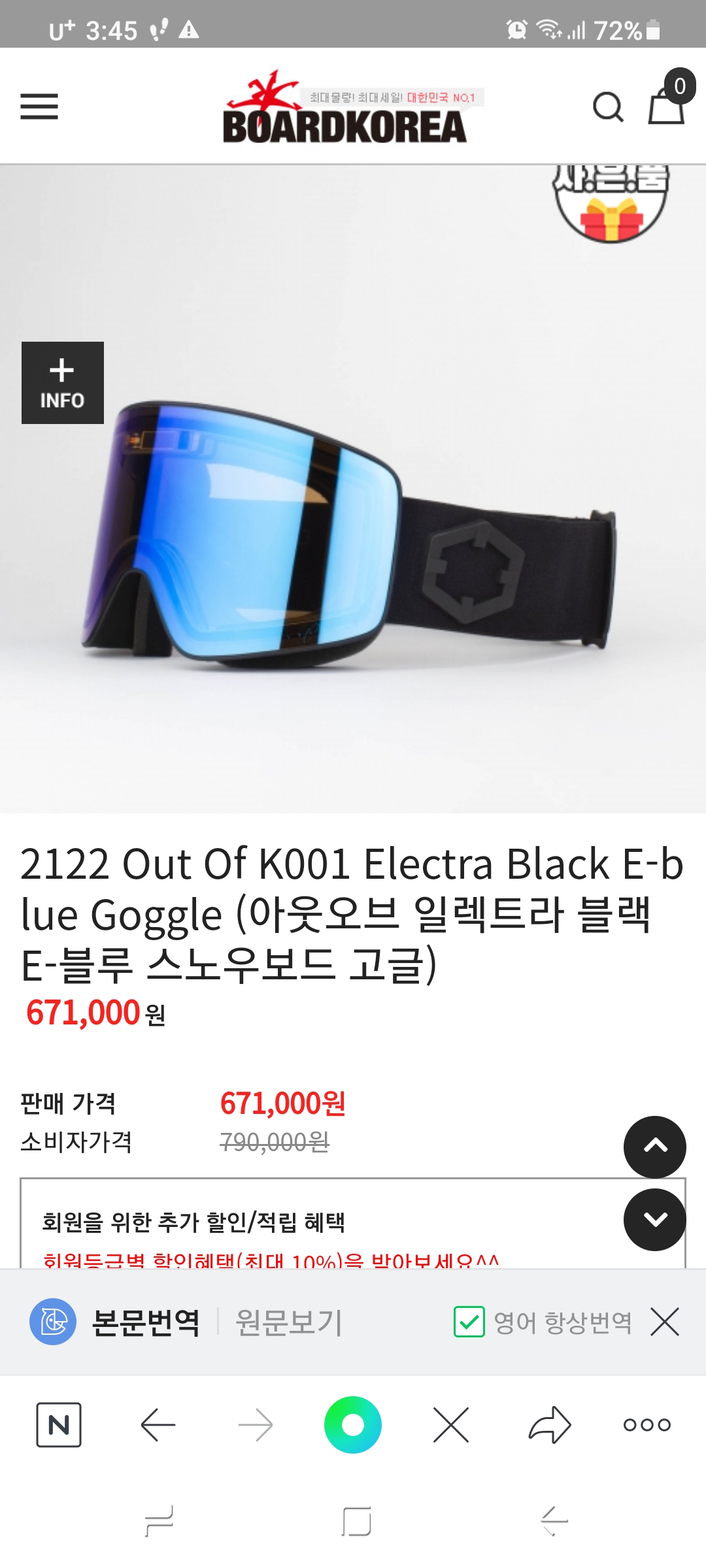Stop loading with the X toolbar icon

(x=451, y=1424)
